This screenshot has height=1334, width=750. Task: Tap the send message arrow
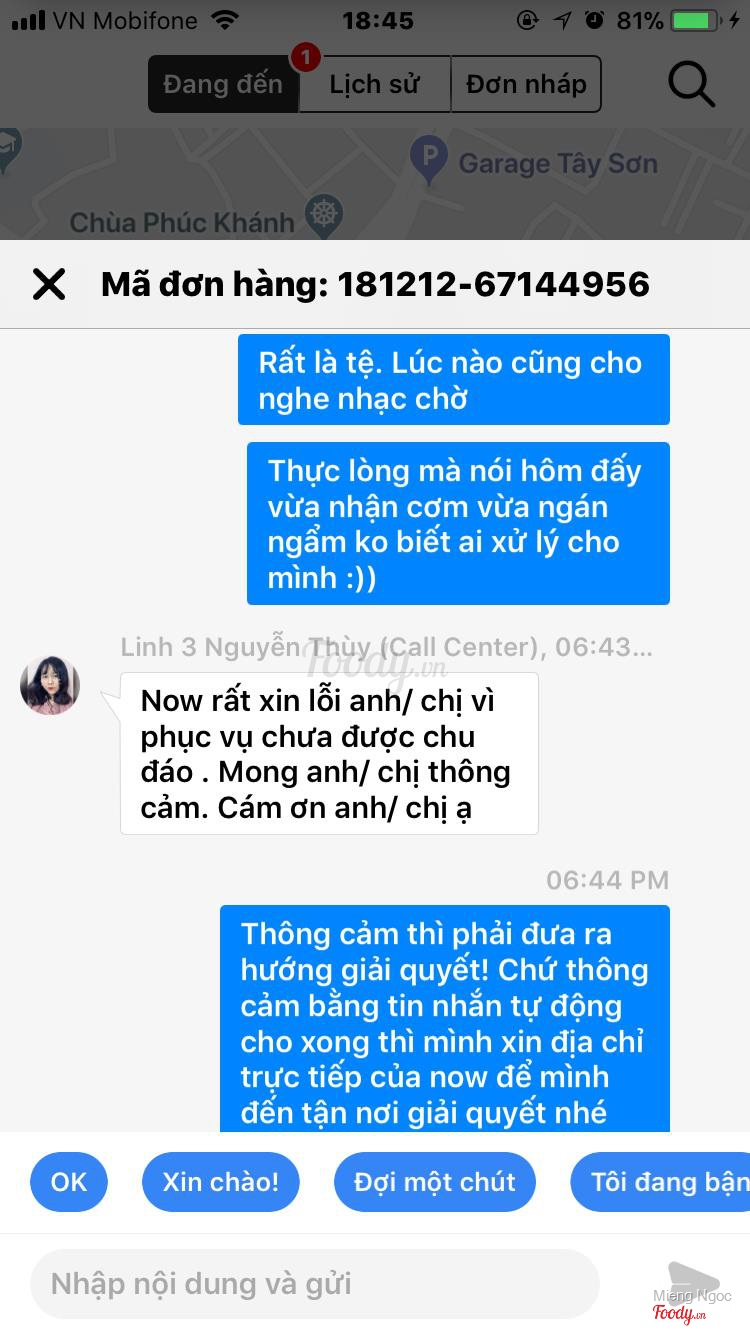coord(693,1282)
